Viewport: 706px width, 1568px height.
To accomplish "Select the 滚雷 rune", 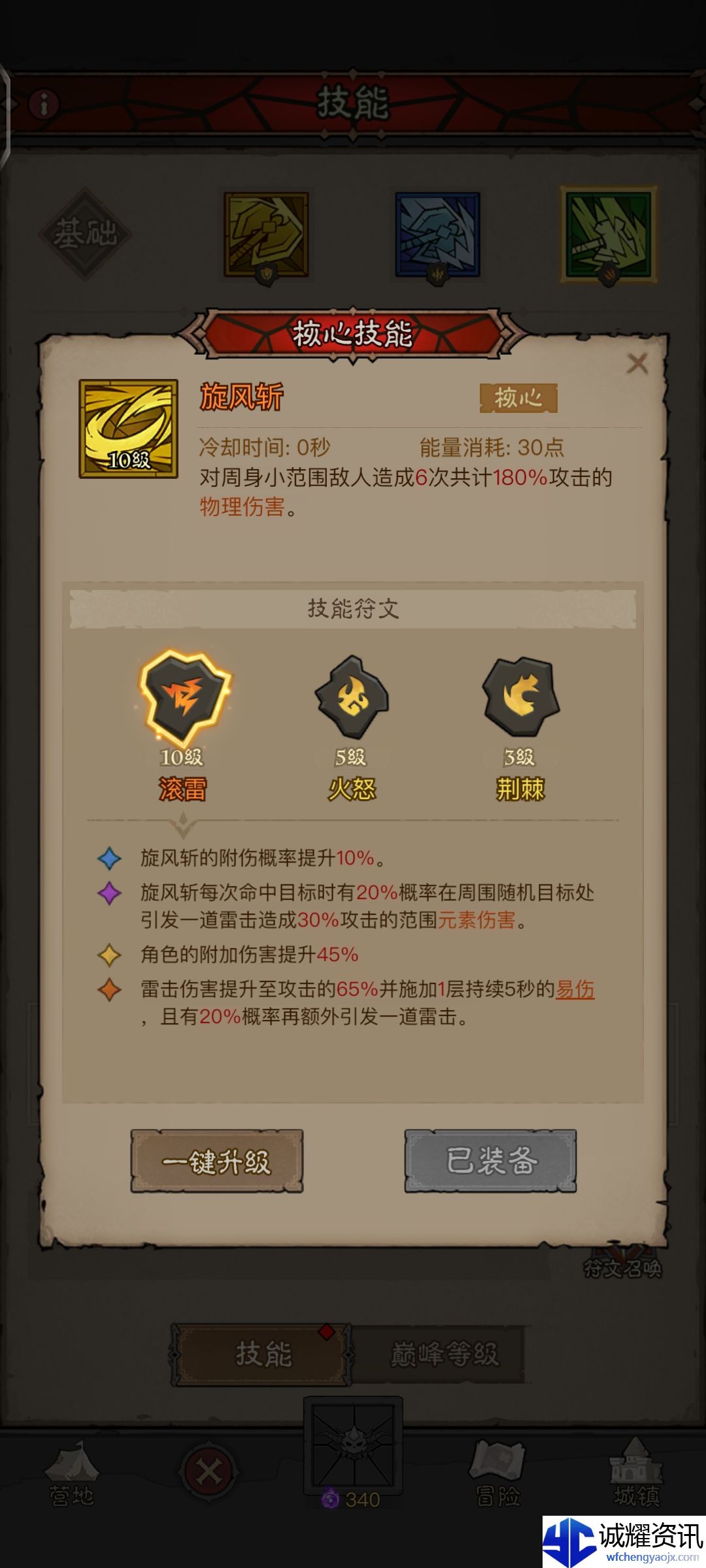I will (184, 696).
